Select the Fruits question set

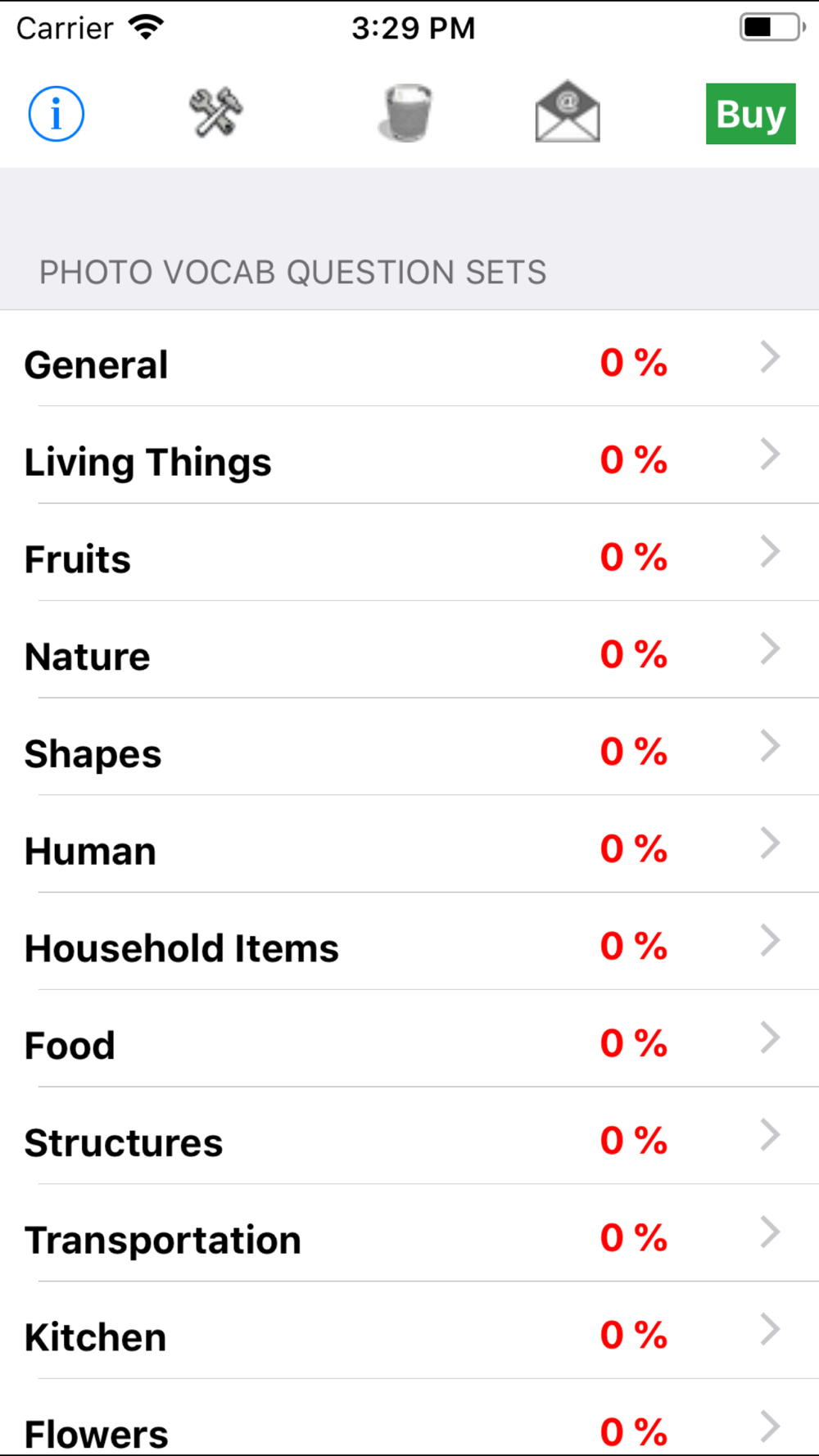click(x=409, y=553)
